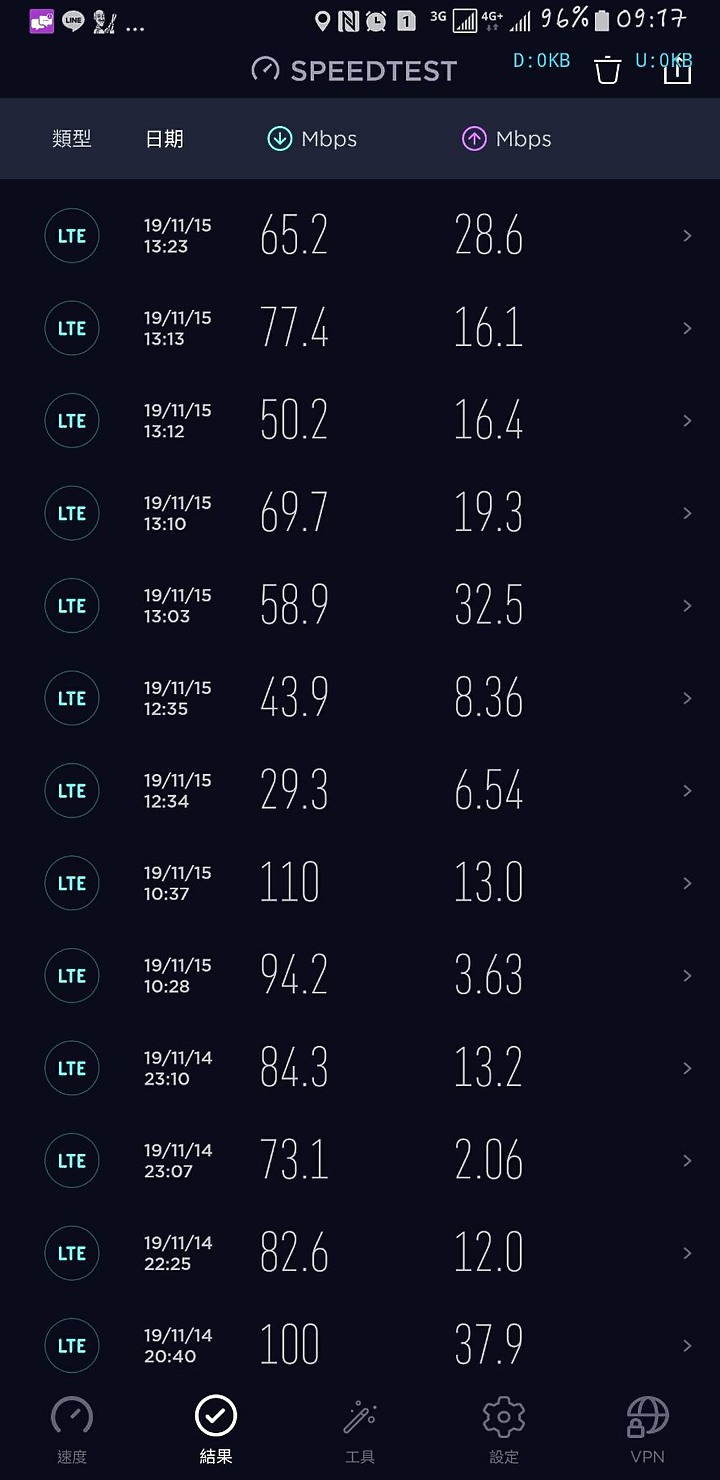720x1480 pixels.
Task: View details of the 13:12 result
Action: pos(360,421)
